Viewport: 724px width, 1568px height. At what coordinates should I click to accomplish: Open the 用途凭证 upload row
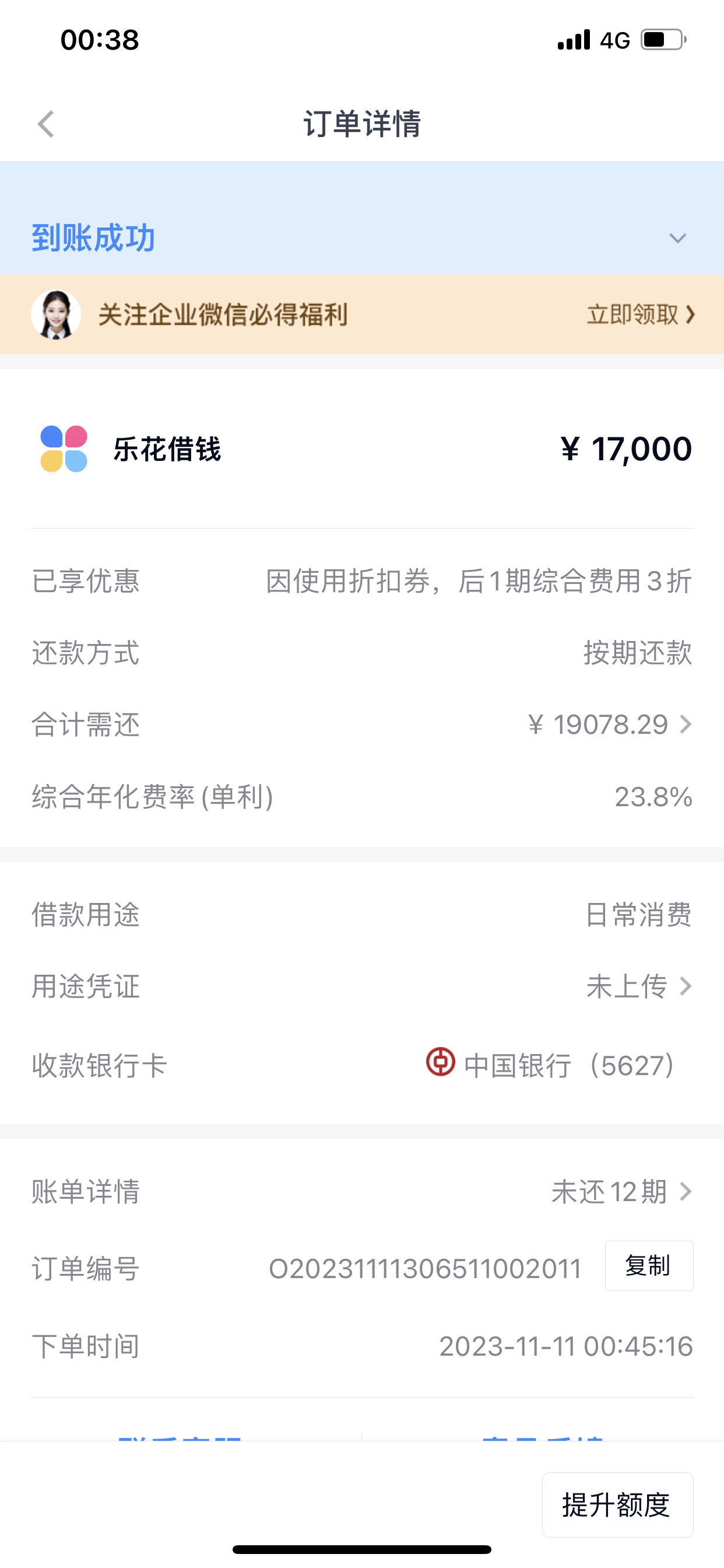coord(362,986)
